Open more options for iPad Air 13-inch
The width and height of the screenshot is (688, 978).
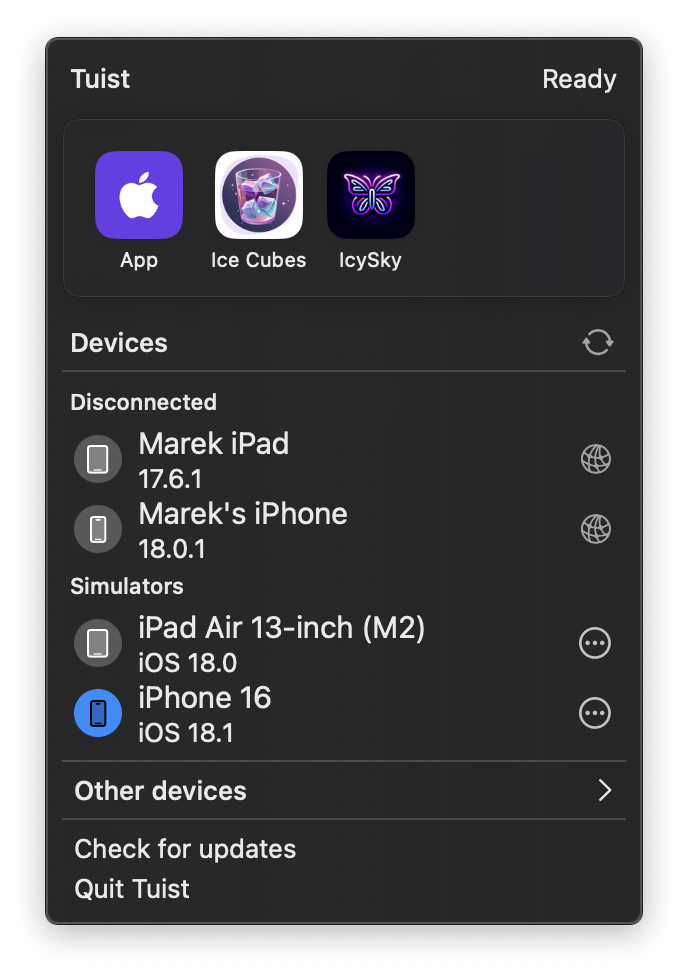595,643
